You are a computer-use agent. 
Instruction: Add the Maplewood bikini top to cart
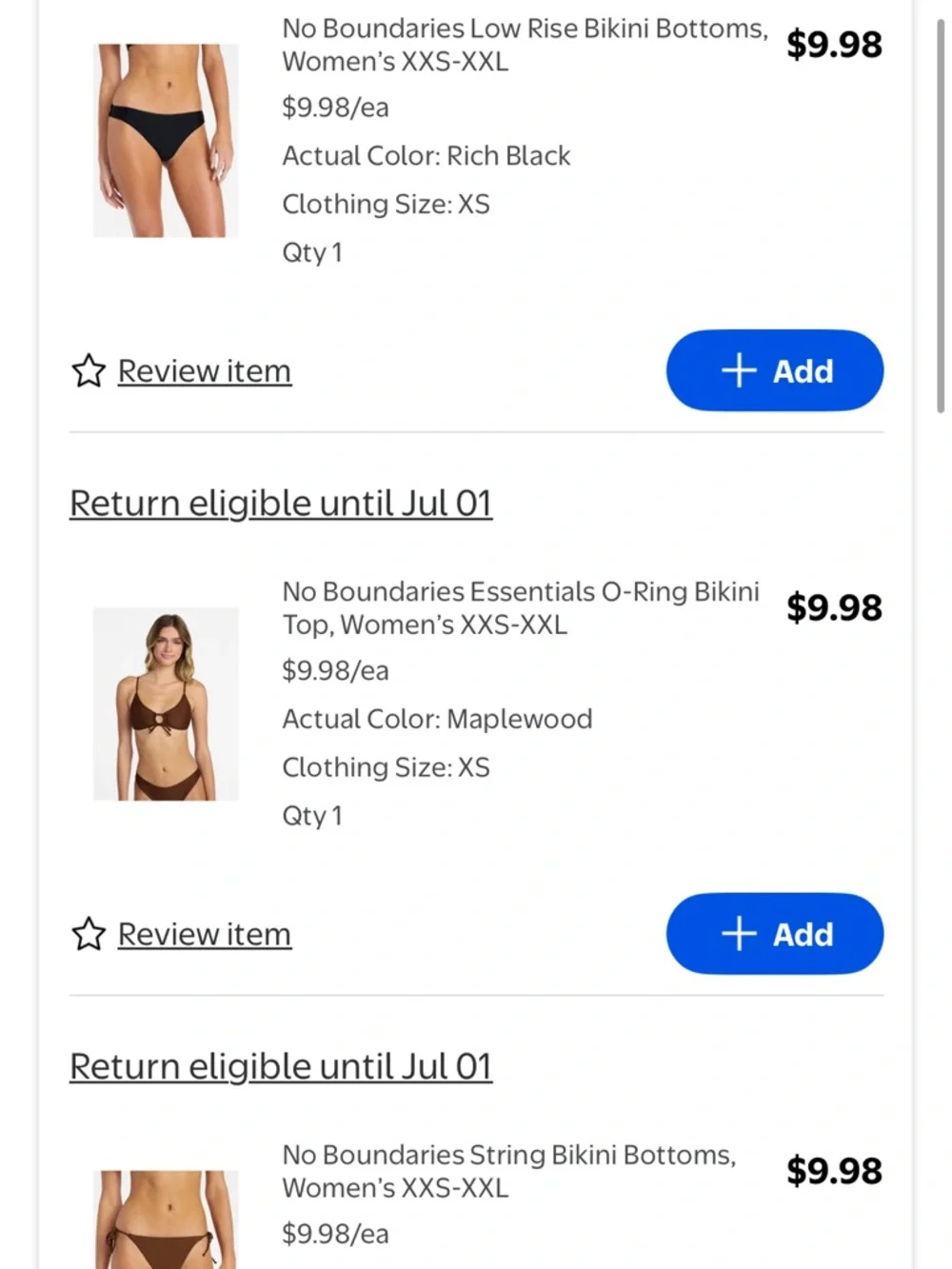click(774, 935)
